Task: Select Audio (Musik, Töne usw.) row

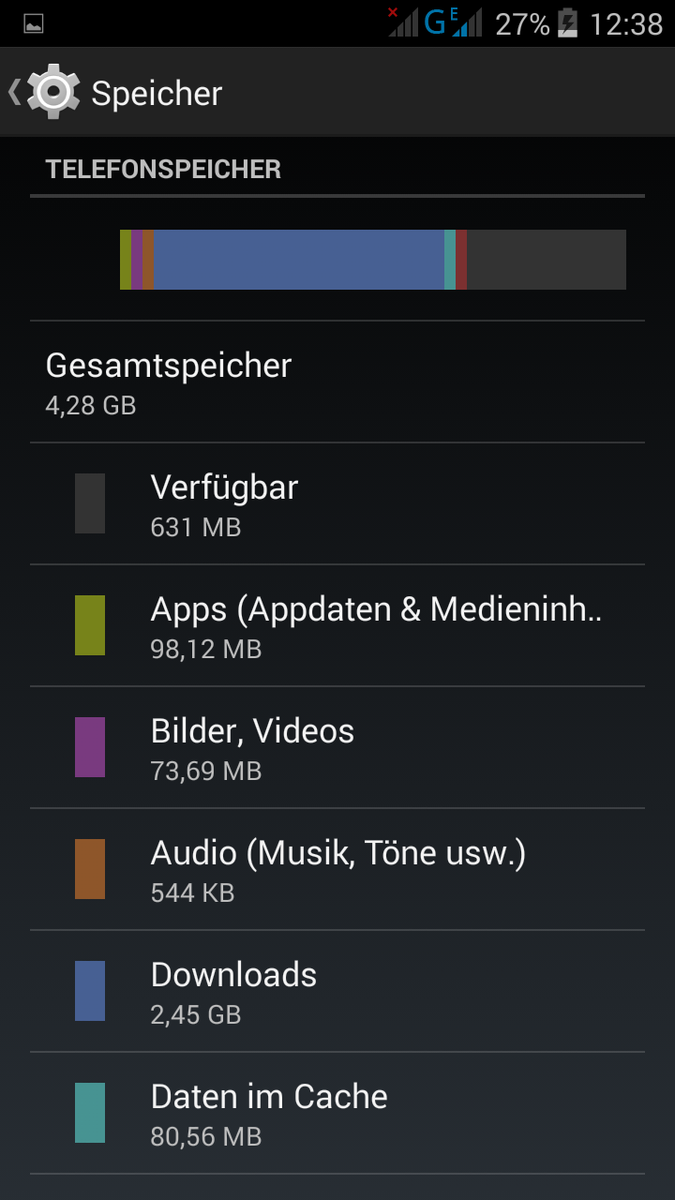Action: (337, 870)
